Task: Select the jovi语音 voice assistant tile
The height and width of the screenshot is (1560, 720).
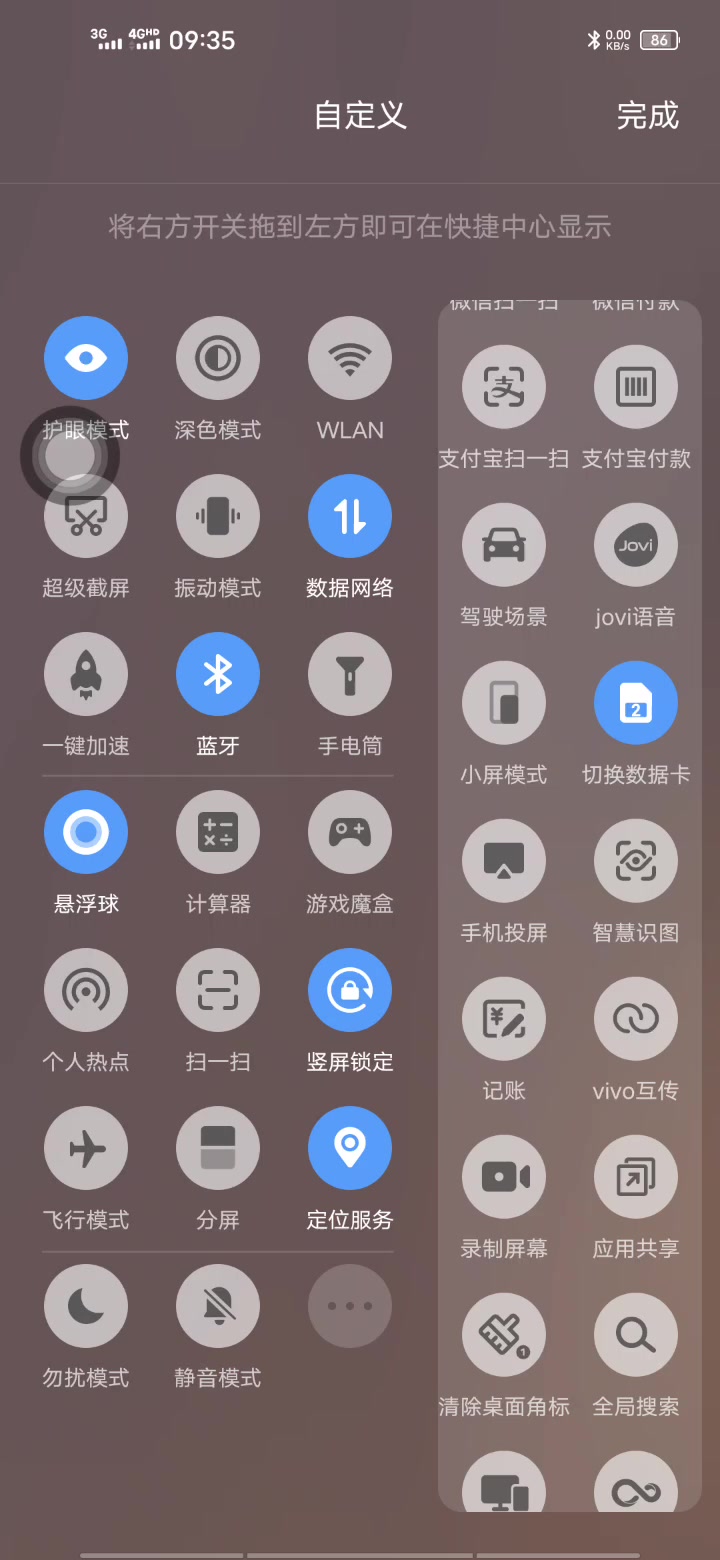Action: pyautogui.click(x=635, y=545)
